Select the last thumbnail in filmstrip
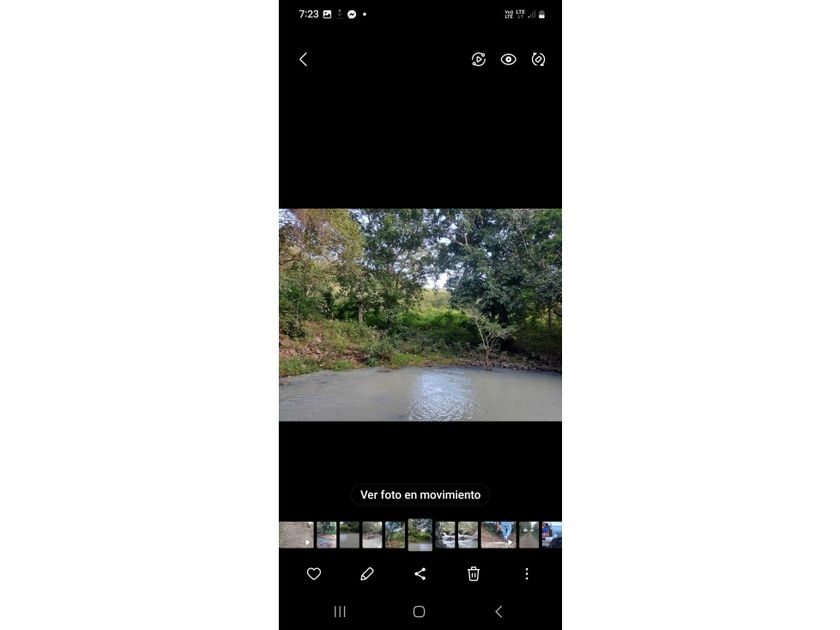This screenshot has height=630, width=840. (x=552, y=535)
